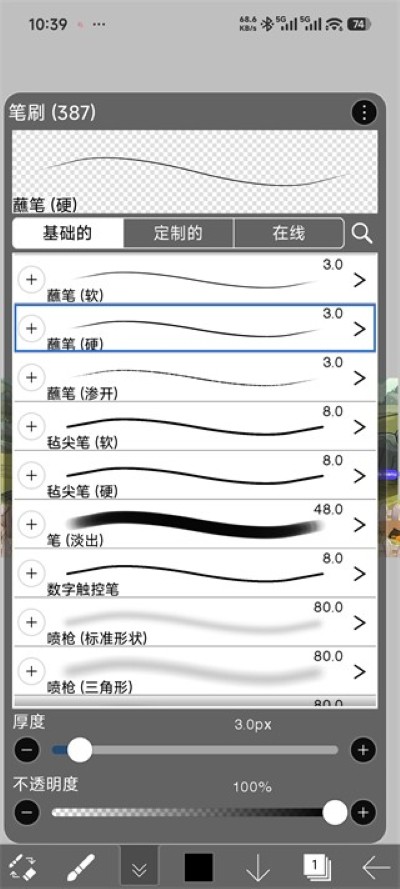Pick the 数字触控笔 brush
Screen dimensions: 400x889
194,573
